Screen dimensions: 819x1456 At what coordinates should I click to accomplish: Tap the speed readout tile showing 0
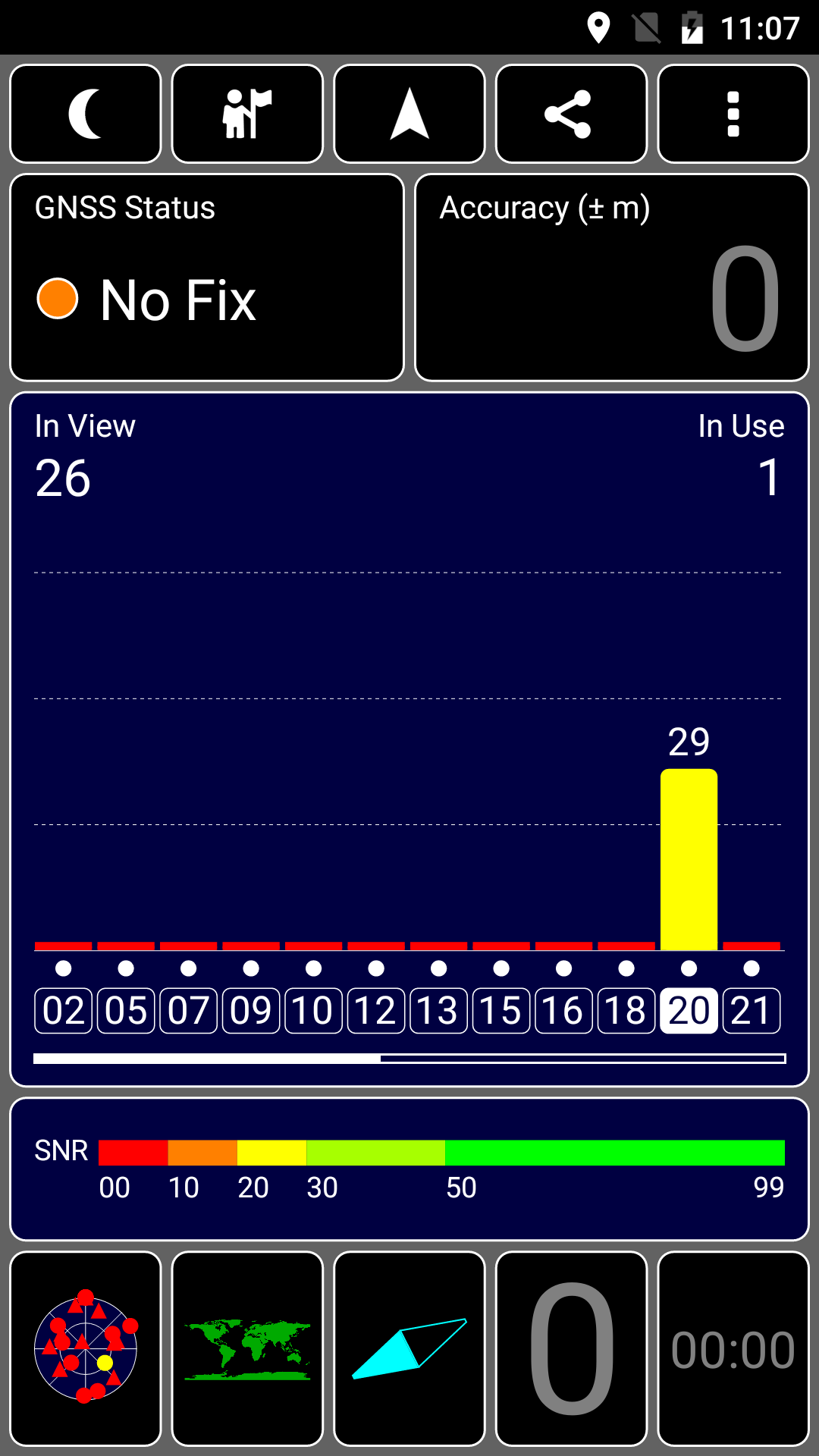(571, 1349)
